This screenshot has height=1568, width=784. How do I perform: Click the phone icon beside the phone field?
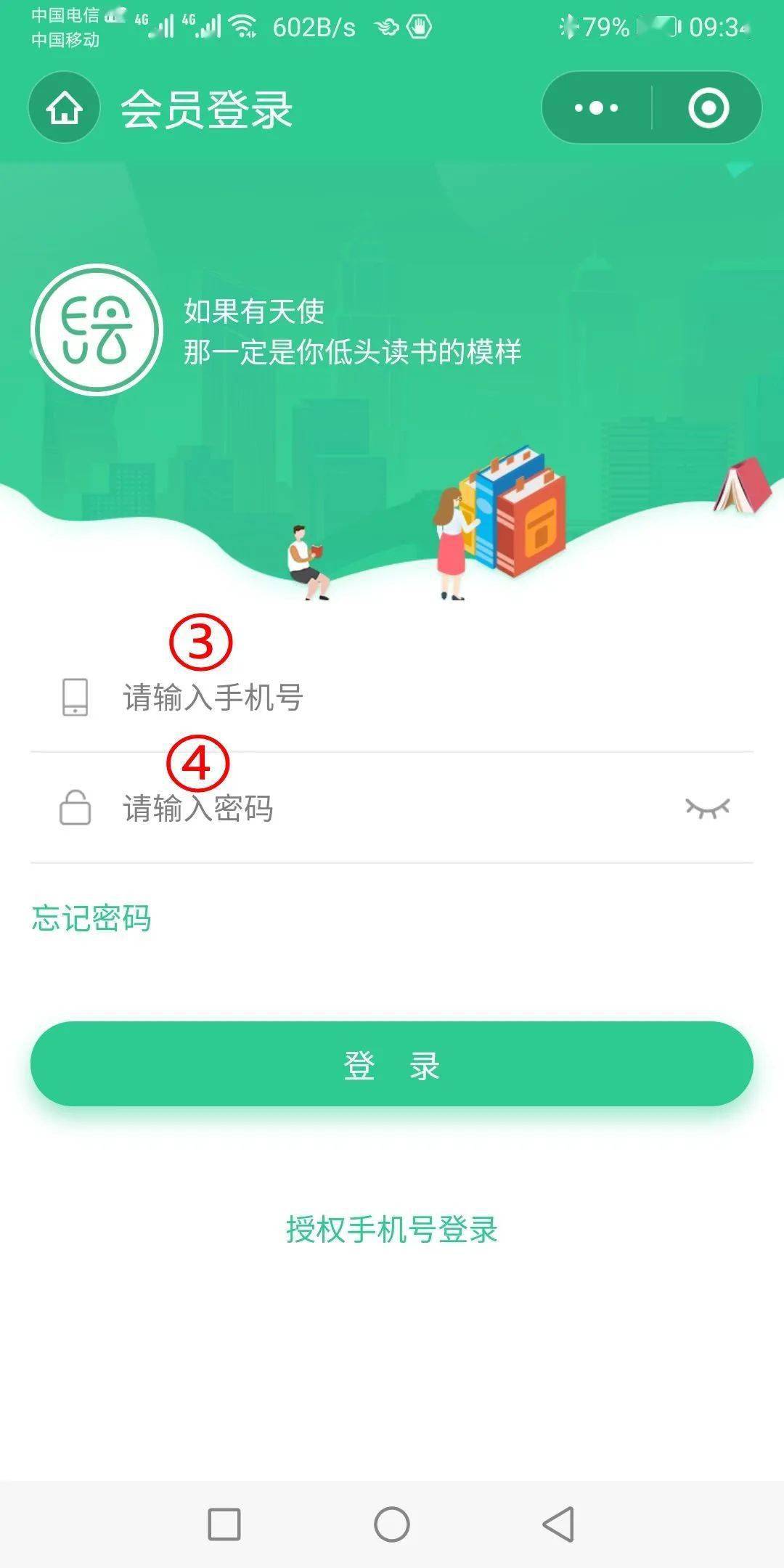(x=74, y=699)
